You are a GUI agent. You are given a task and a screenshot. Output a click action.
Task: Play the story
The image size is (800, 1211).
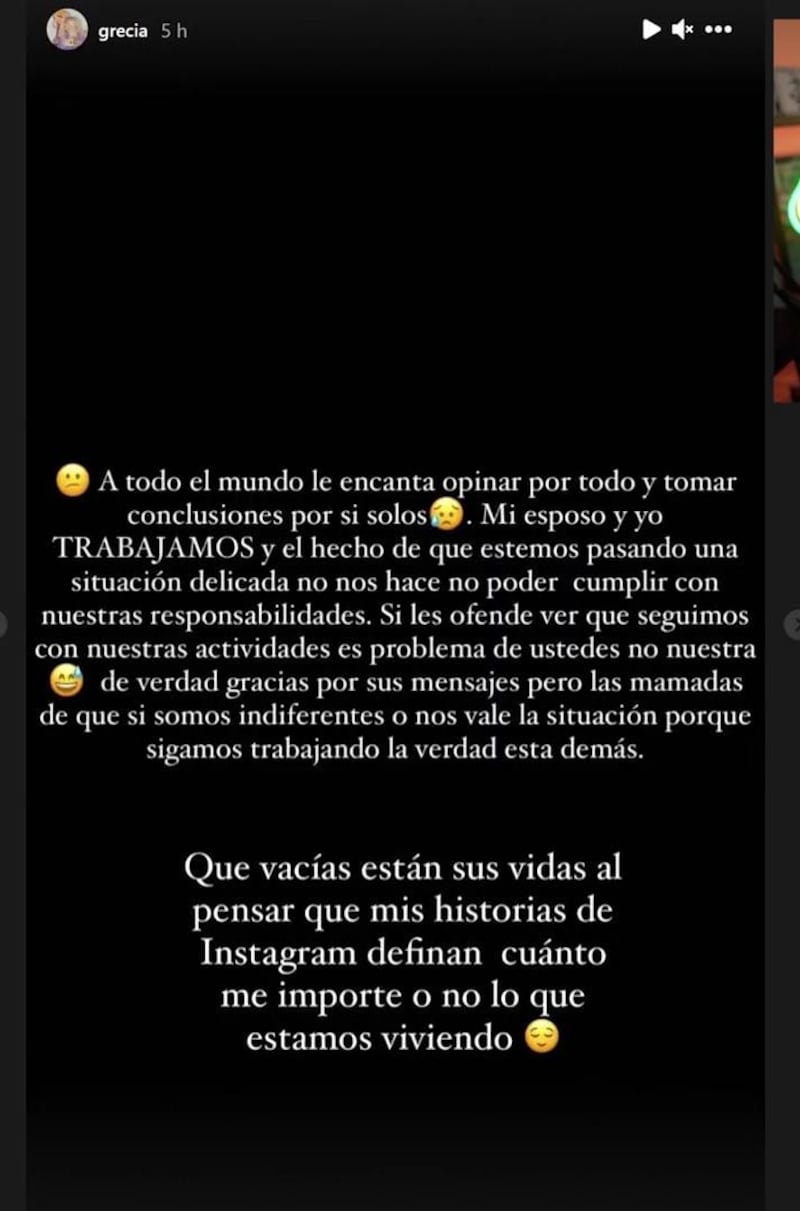click(651, 30)
